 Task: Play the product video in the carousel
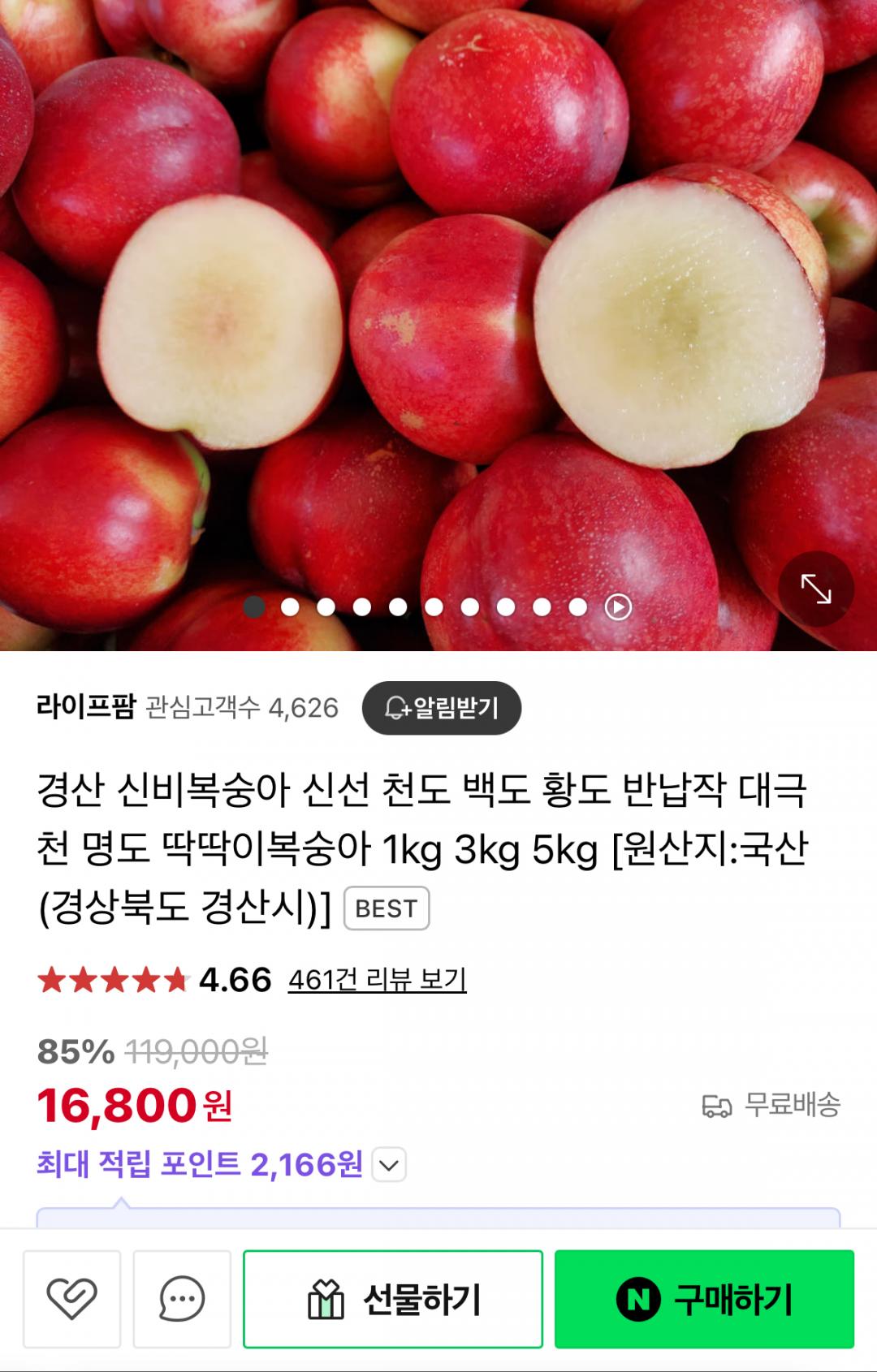click(x=618, y=607)
